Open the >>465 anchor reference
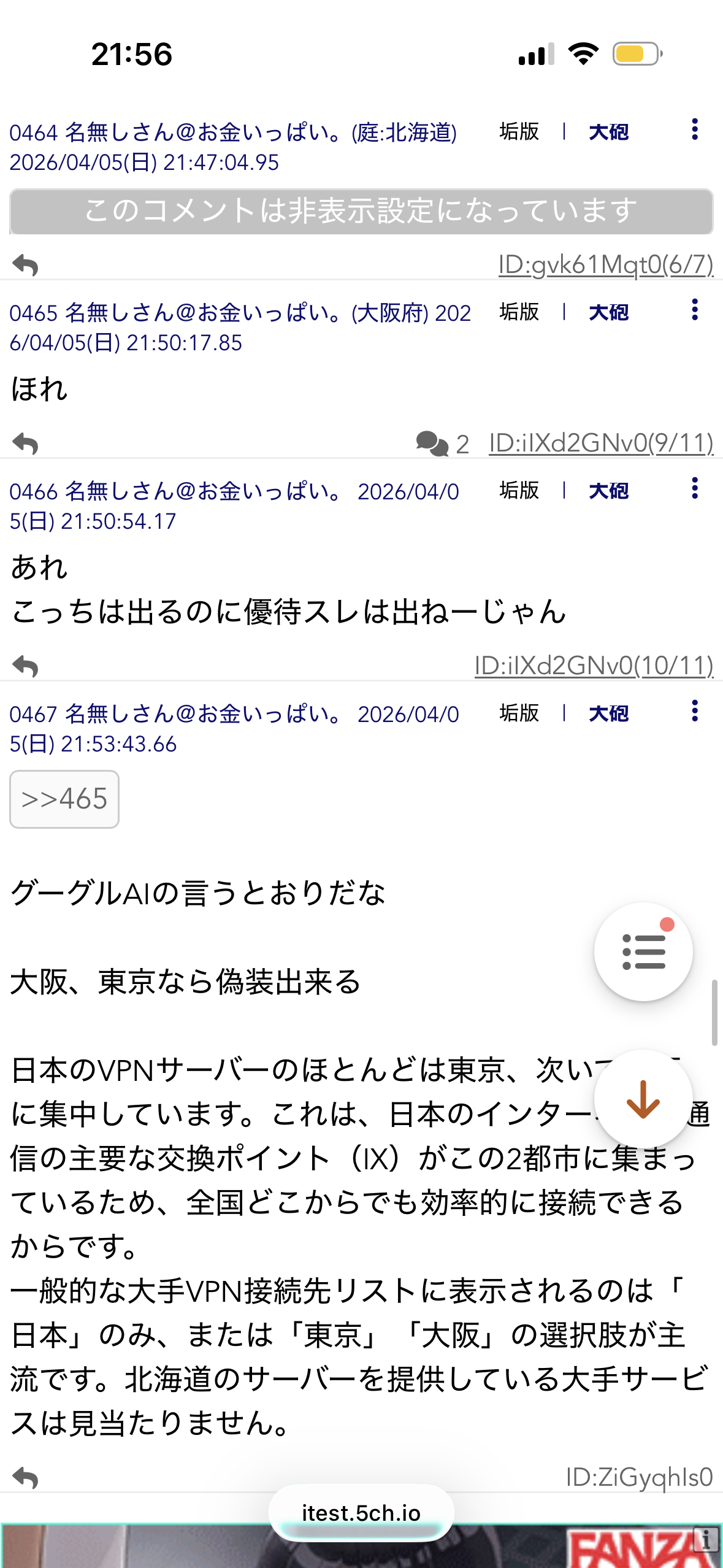The height and width of the screenshot is (1568, 723). tap(64, 799)
